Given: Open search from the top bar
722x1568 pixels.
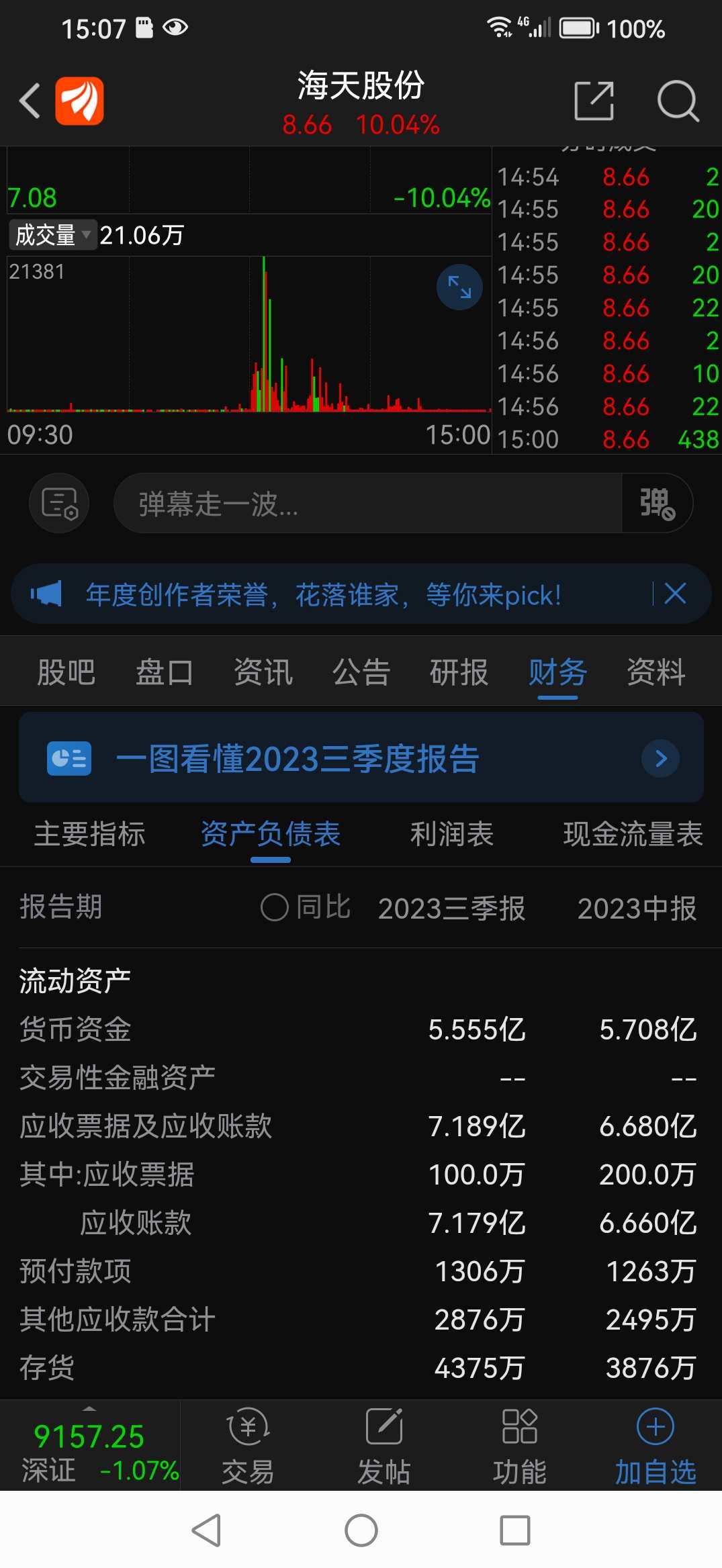Looking at the screenshot, I should coord(678,101).
